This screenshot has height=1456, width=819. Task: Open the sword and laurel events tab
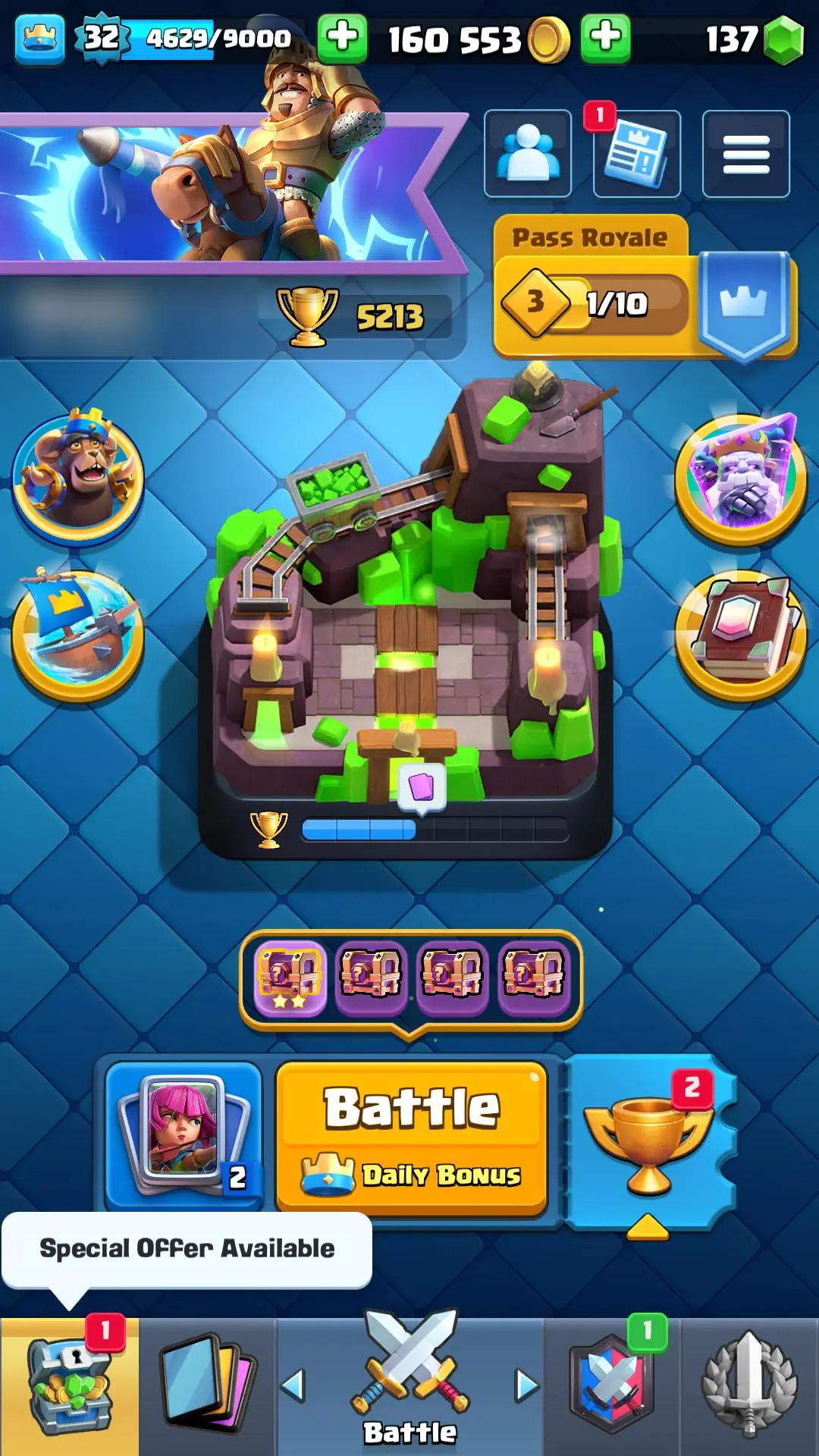click(749, 1386)
